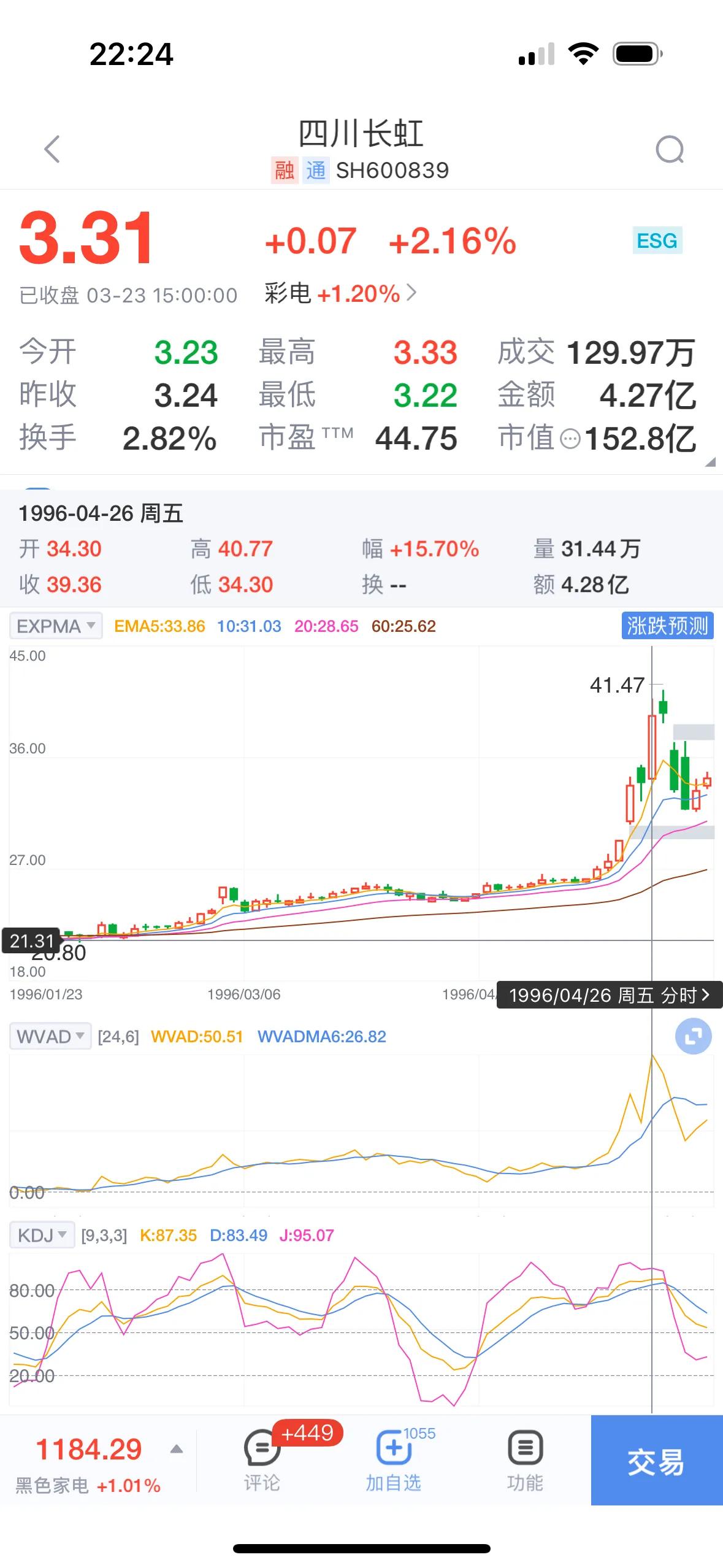Open the WVAD indicator dropdown
The width and height of the screenshot is (723, 1568).
pos(50,1036)
